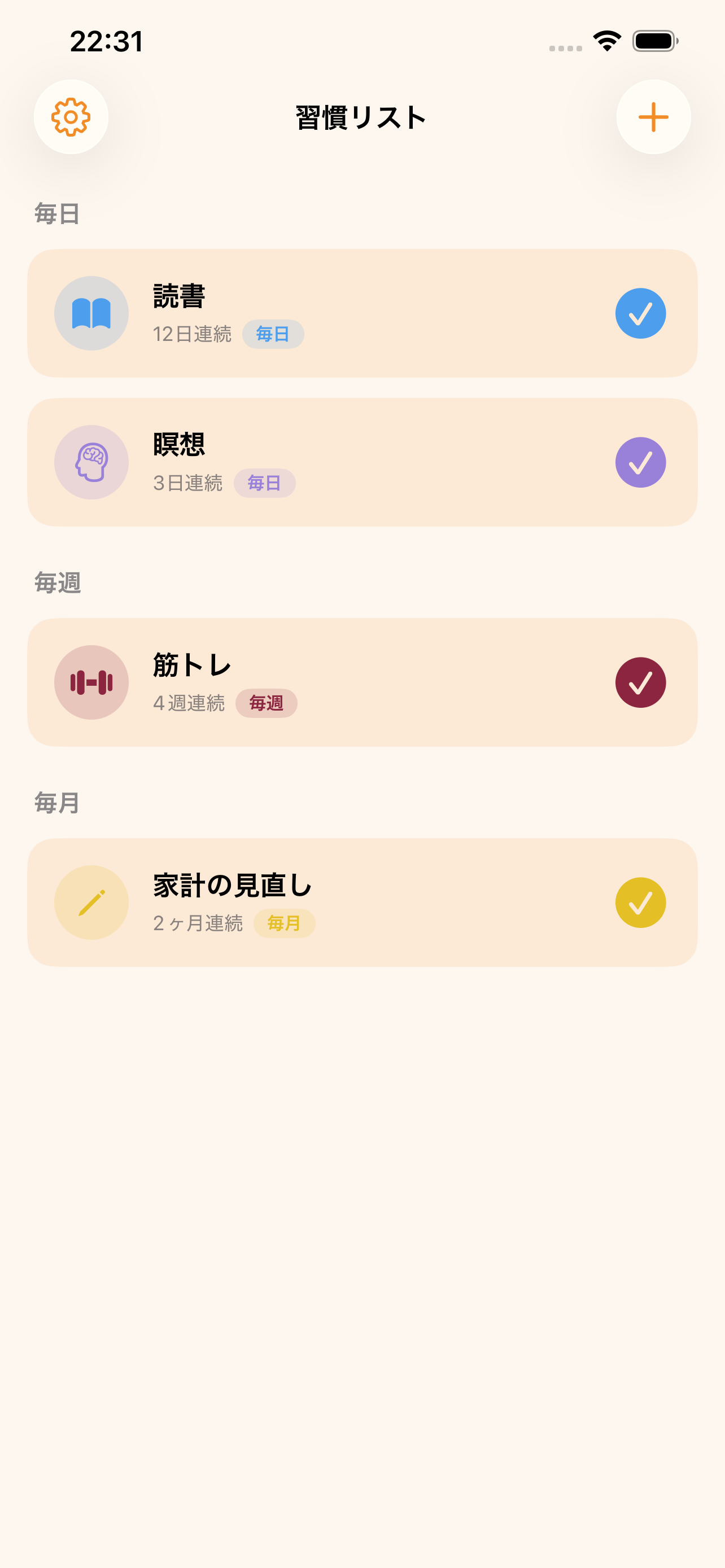The image size is (725, 1568).
Task: Uncheck the 読書 completion checkmark
Action: (x=640, y=313)
